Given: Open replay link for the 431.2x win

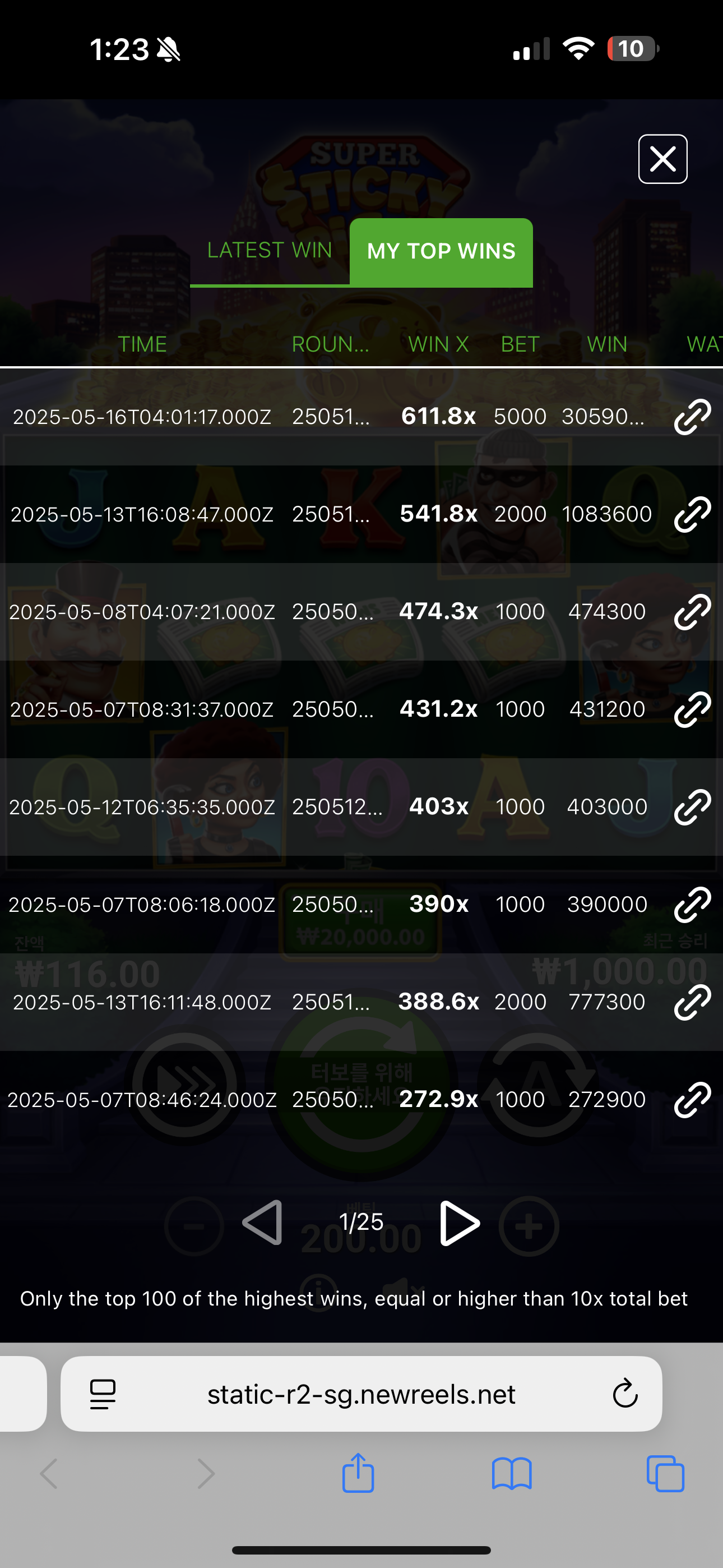Looking at the screenshot, I should coord(693,709).
